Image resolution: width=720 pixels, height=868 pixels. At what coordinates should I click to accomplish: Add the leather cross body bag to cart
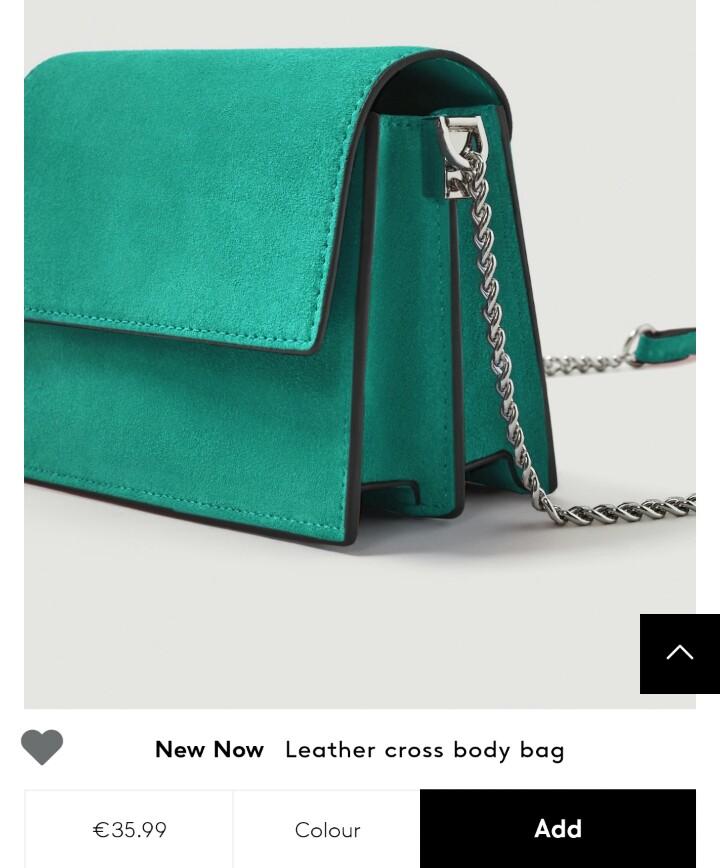[557, 829]
